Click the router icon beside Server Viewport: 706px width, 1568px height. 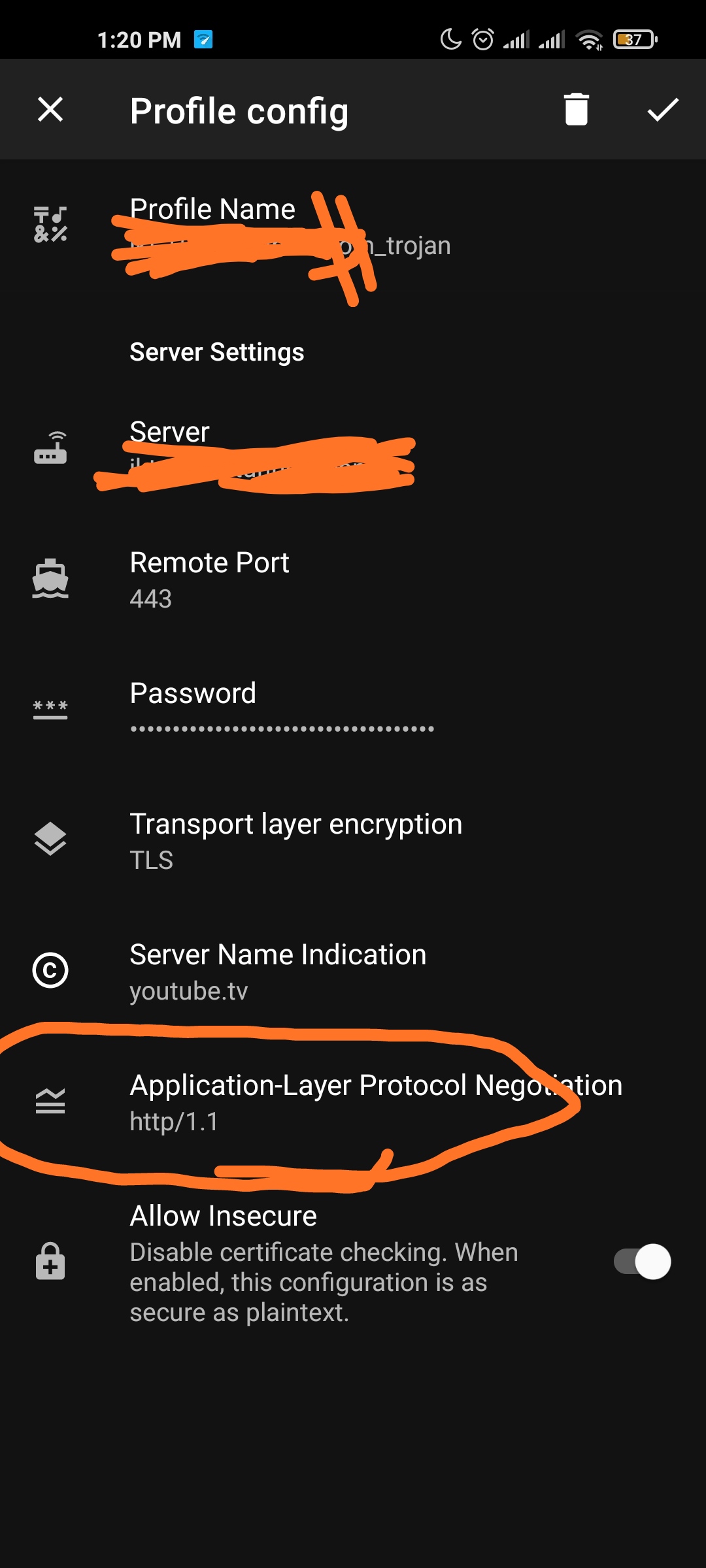pyautogui.click(x=50, y=448)
